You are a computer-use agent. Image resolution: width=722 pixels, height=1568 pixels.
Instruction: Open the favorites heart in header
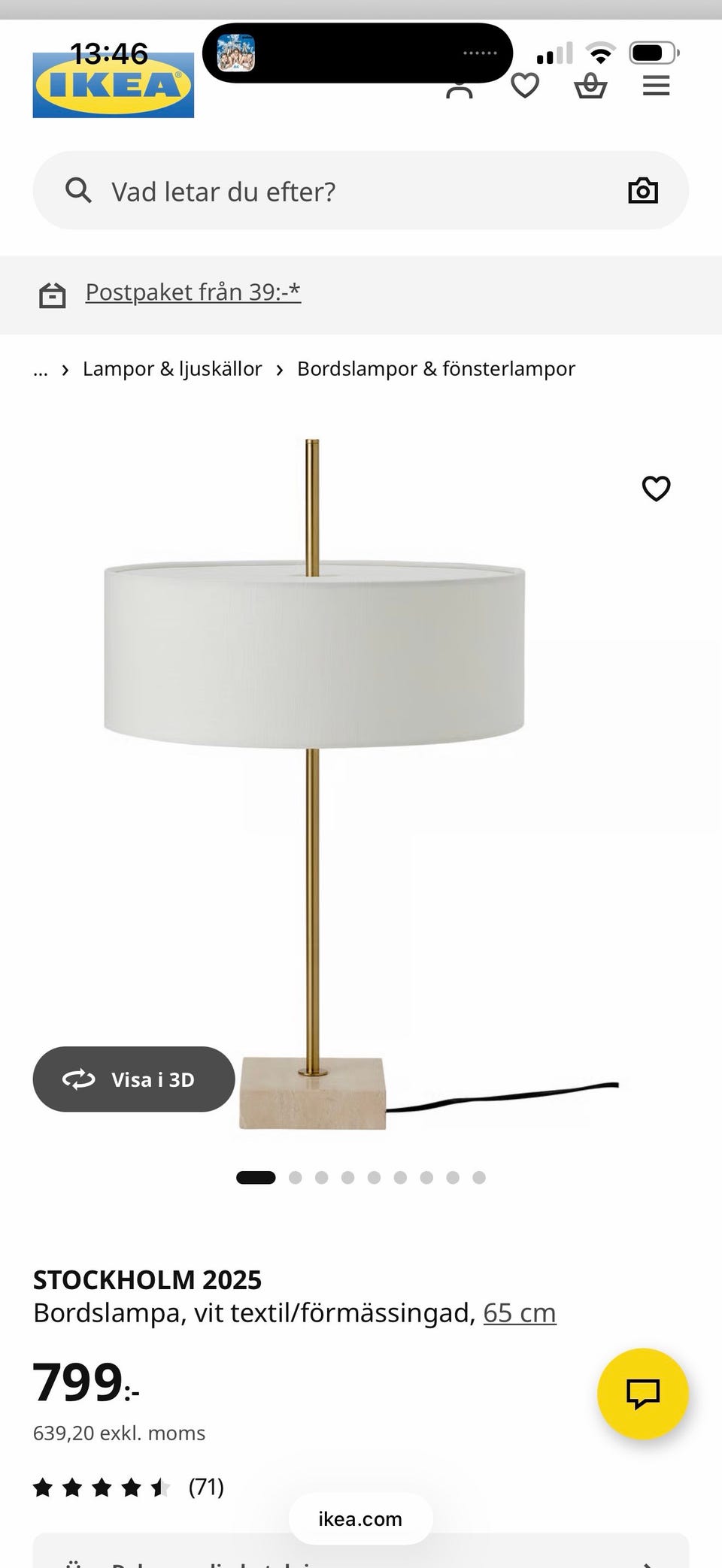[x=525, y=86]
